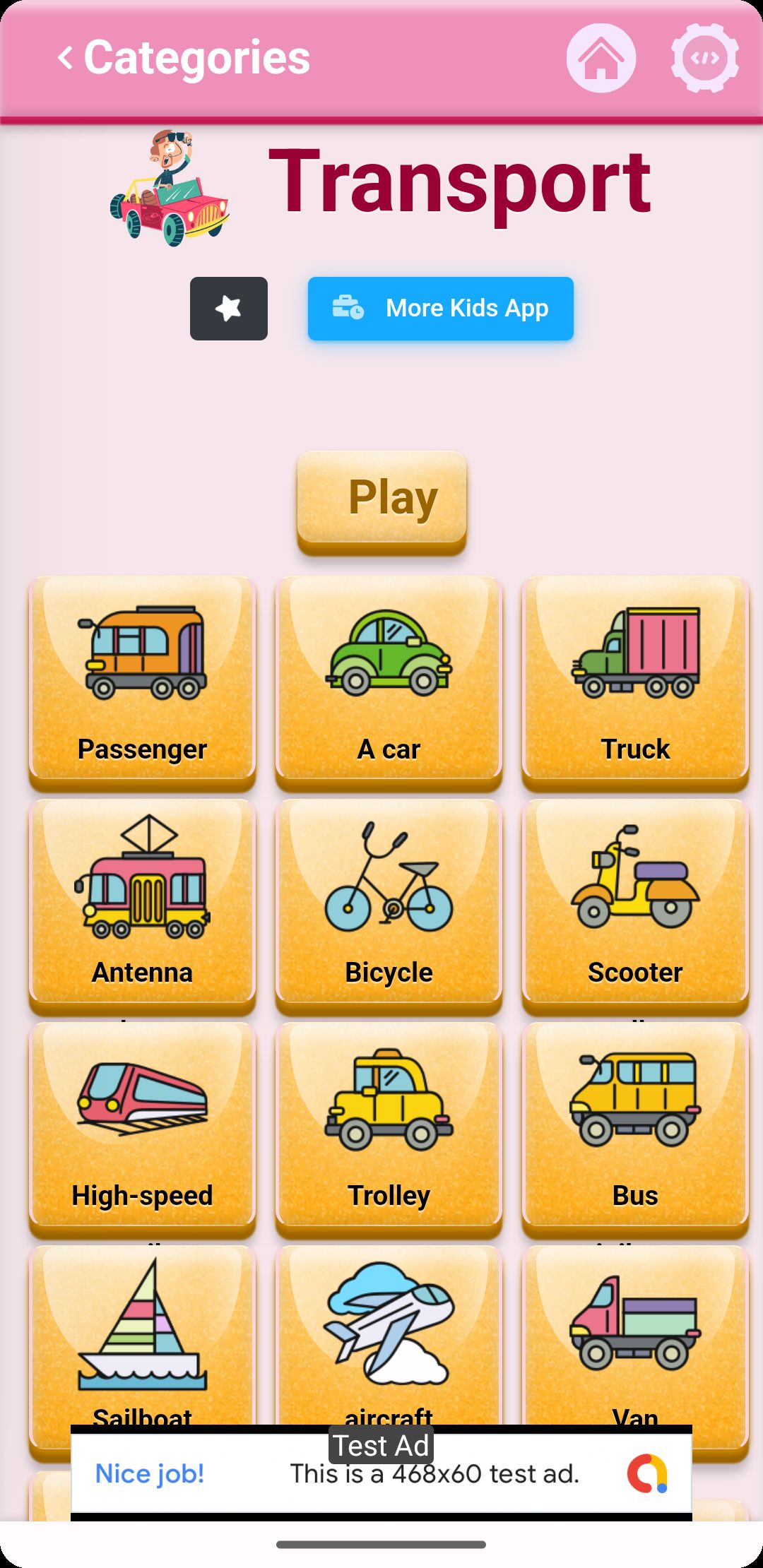This screenshot has height=1568, width=763.
Task: Choose the Truck card
Action: coord(634,679)
